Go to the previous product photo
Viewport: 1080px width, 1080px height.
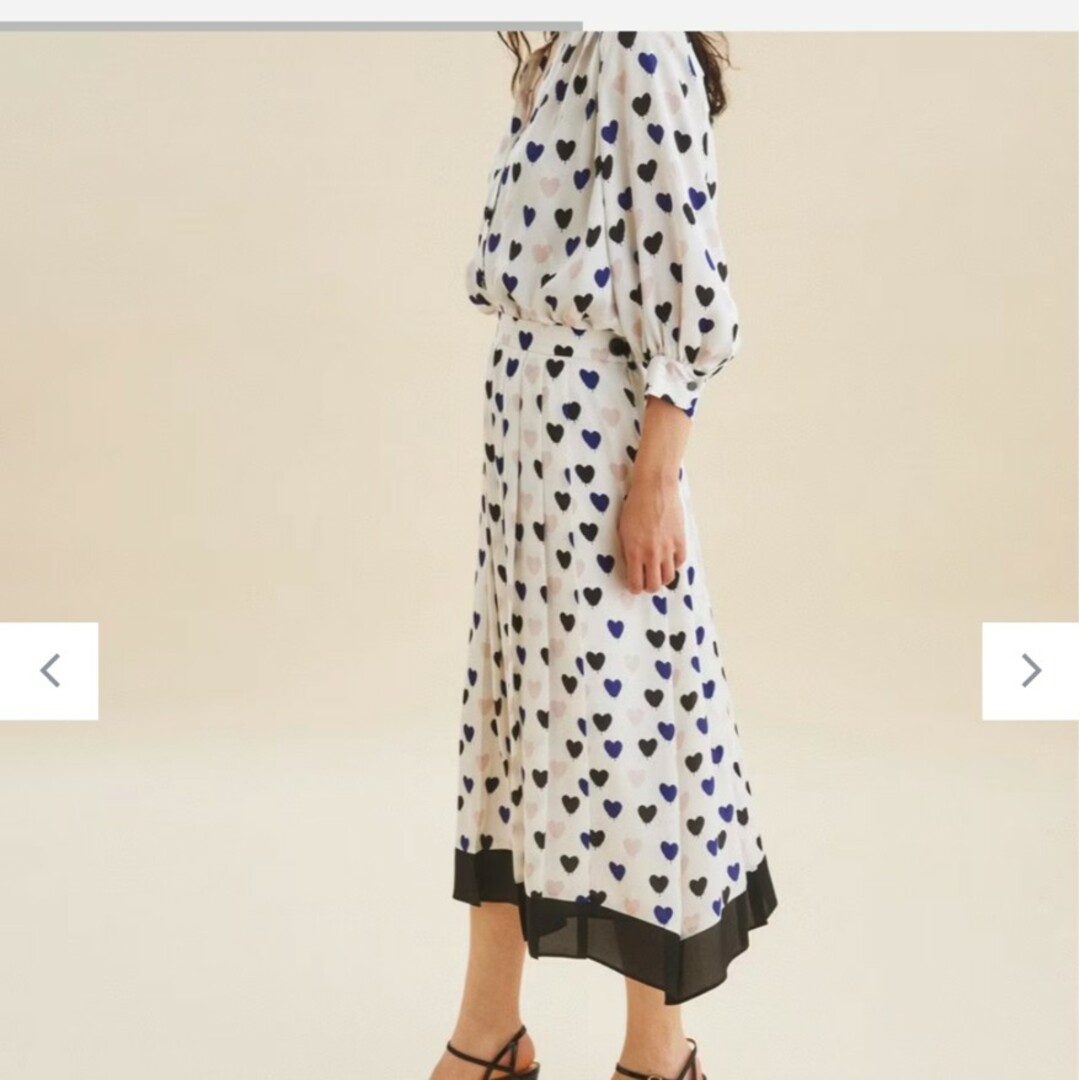point(49,671)
